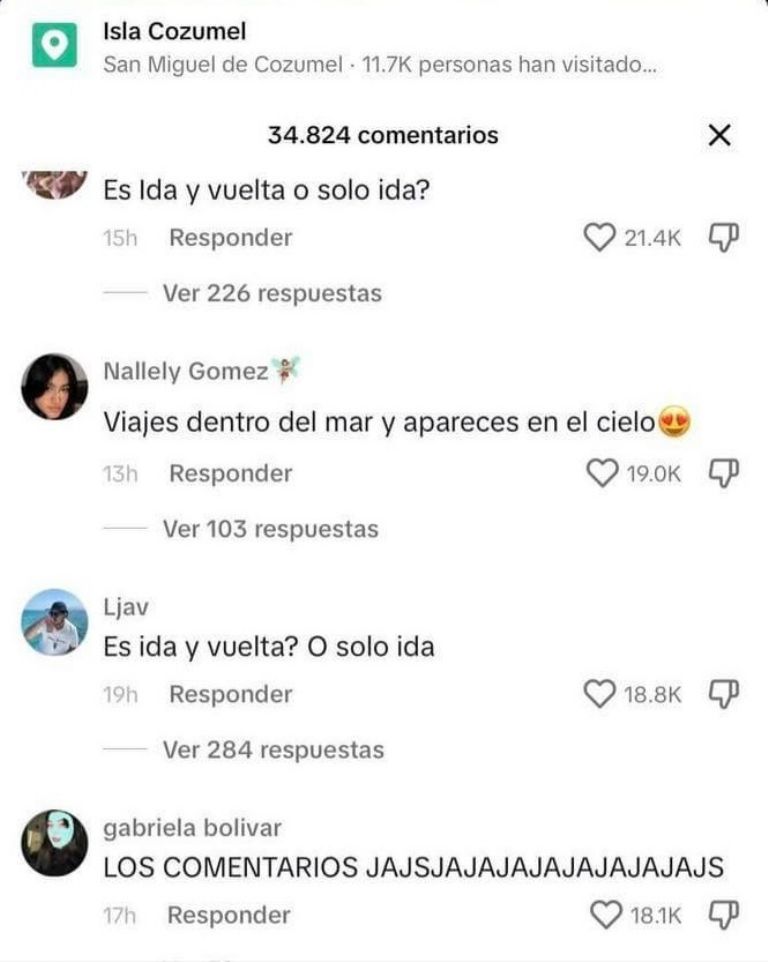Reply to the comment posted 15h ago
Screen dimensions: 768x962
click(230, 237)
